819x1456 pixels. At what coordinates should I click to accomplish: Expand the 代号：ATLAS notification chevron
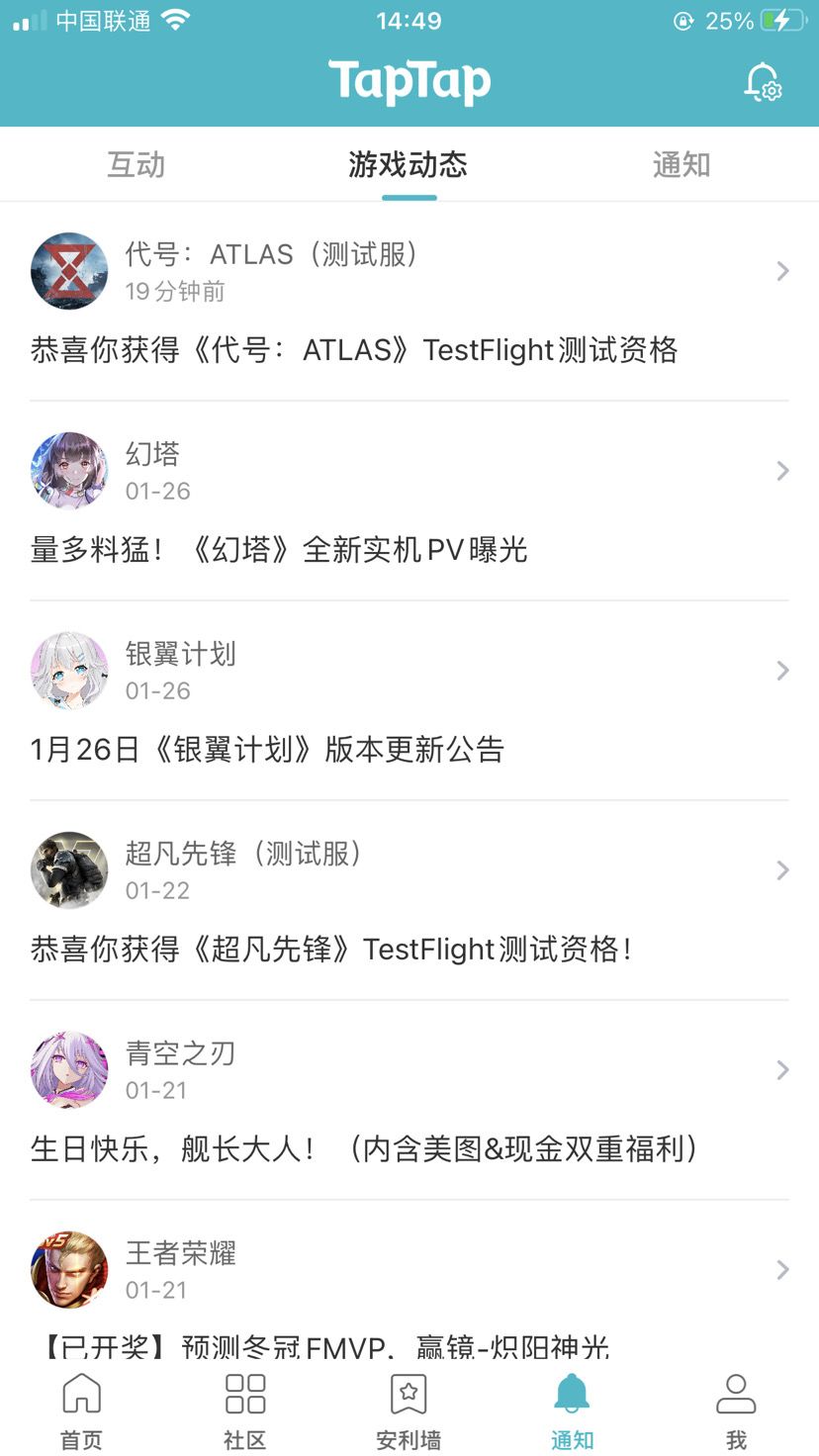point(782,270)
